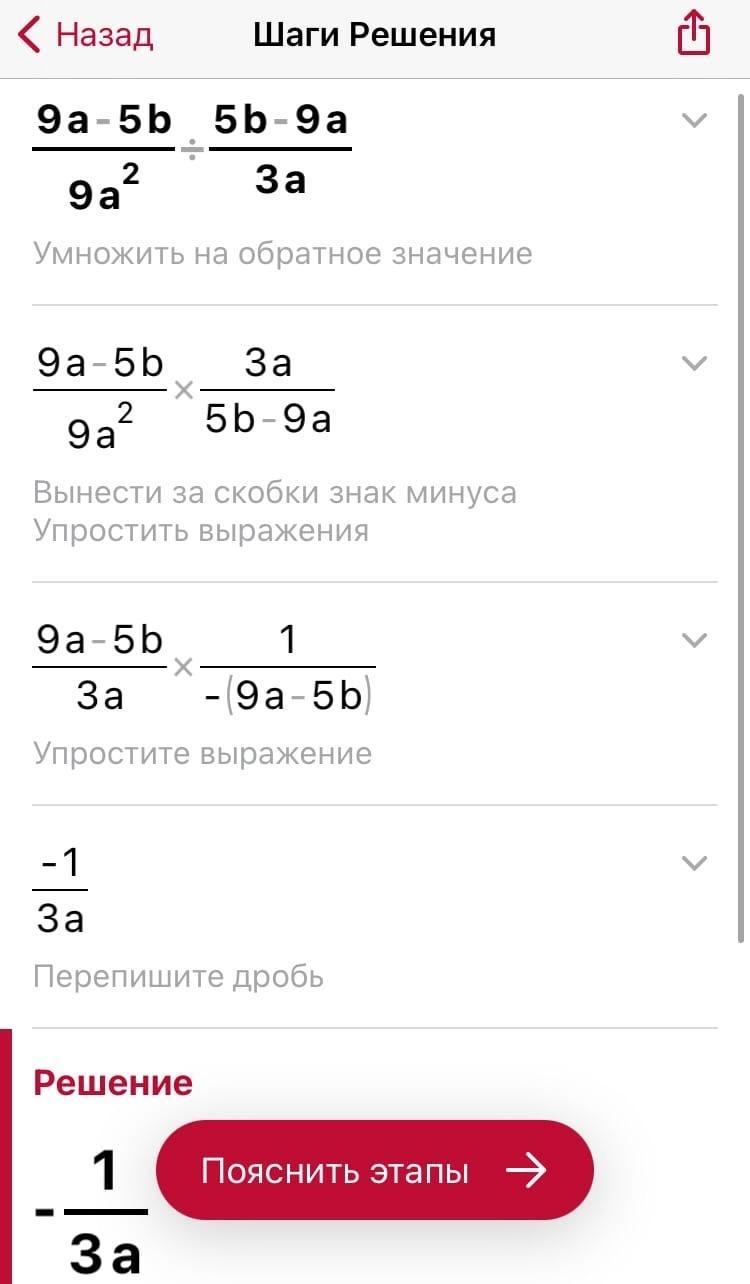Go back via Назад
Viewport: 750px width, 1284px height.
(x=87, y=36)
